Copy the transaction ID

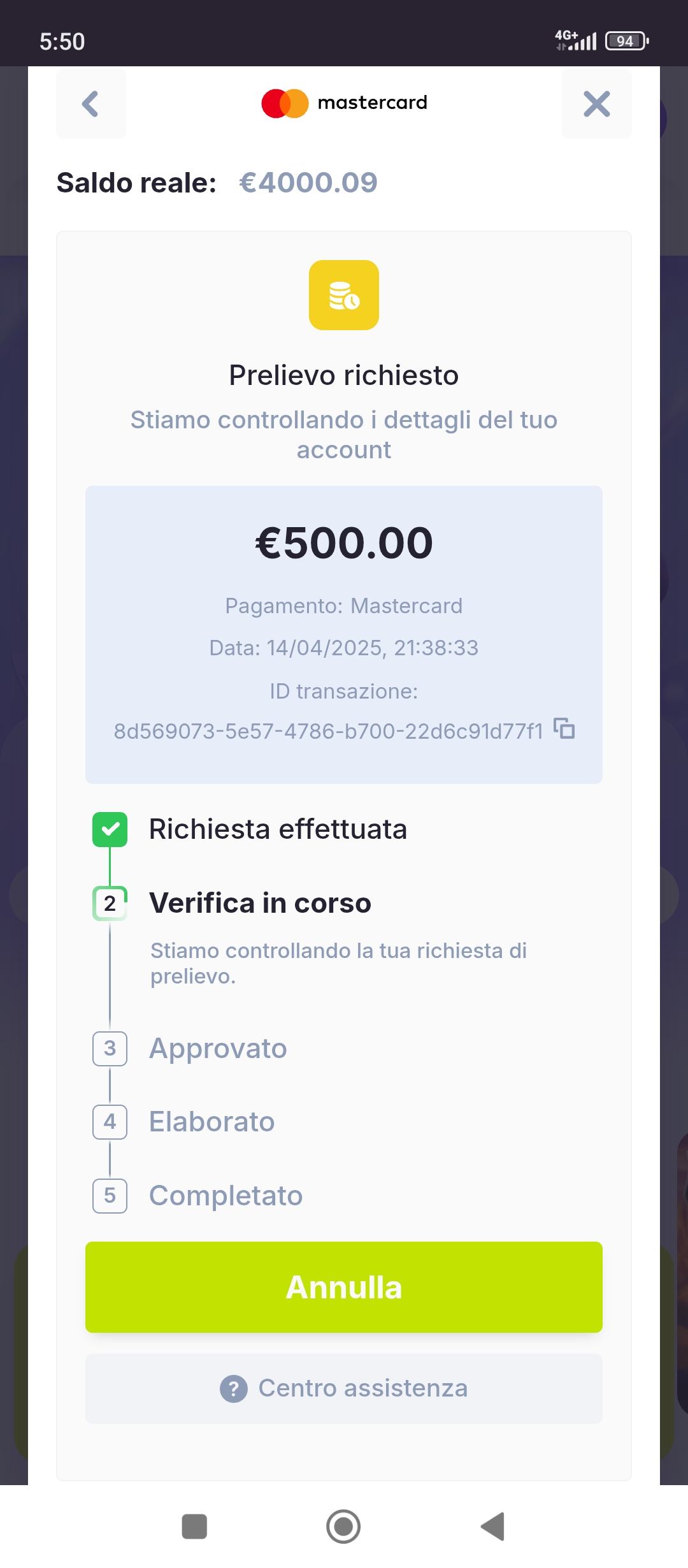[564, 729]
